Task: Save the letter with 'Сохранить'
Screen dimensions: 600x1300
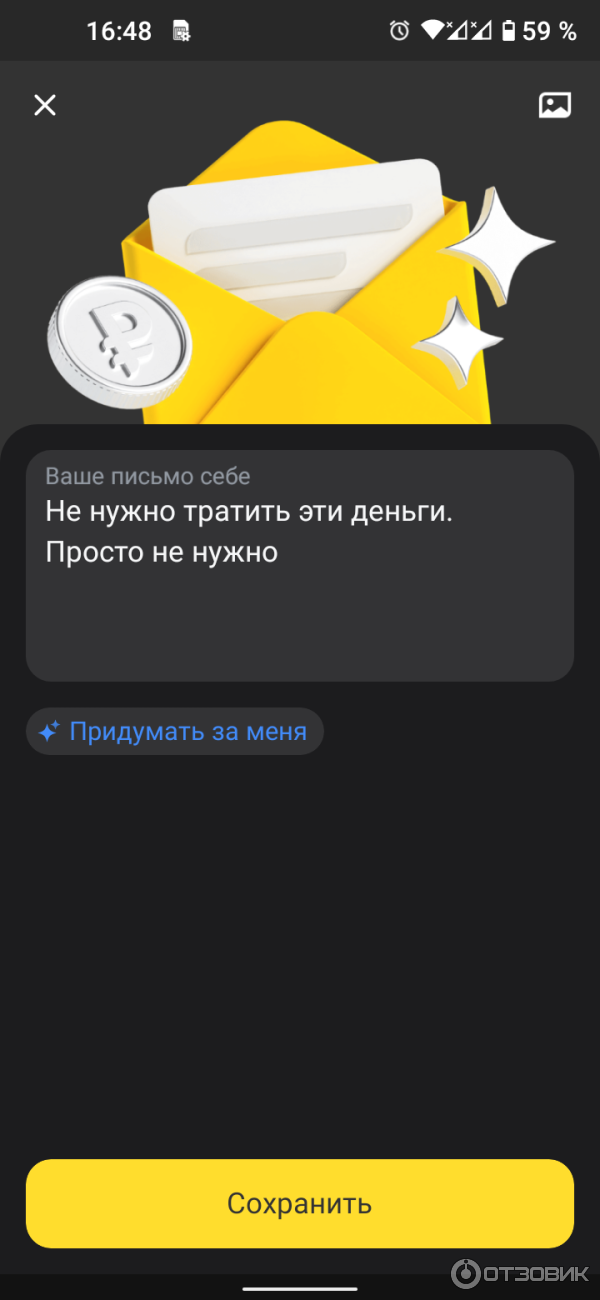Action: pyautogui.click(x=299, y=1203)
